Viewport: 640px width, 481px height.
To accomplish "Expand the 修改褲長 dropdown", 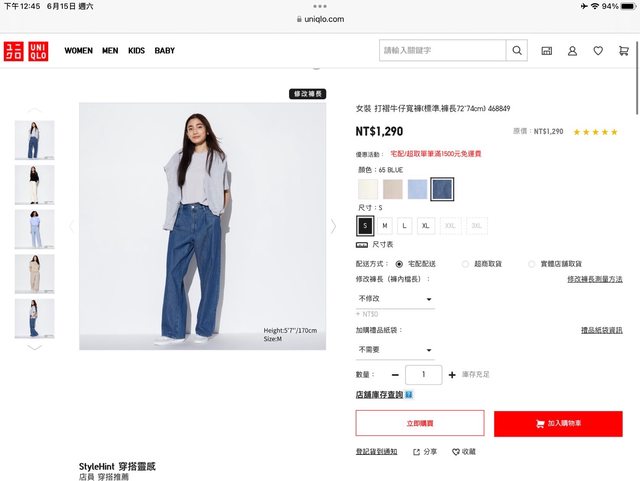I will [x=395, y=298].
